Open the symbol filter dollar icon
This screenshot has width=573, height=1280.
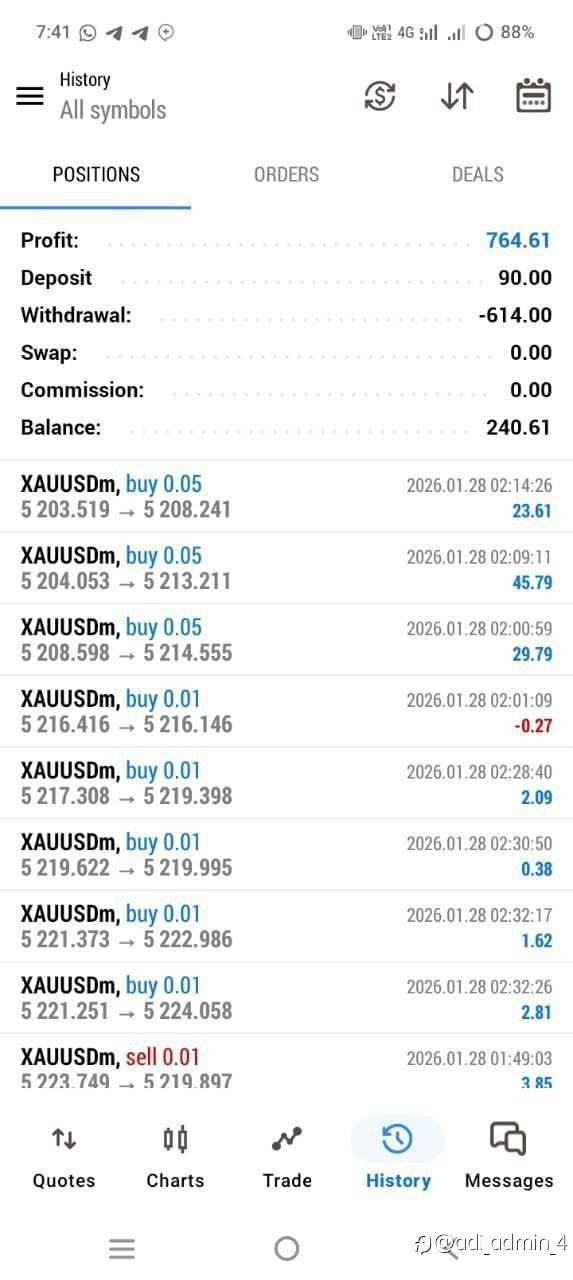coord(380,96)
